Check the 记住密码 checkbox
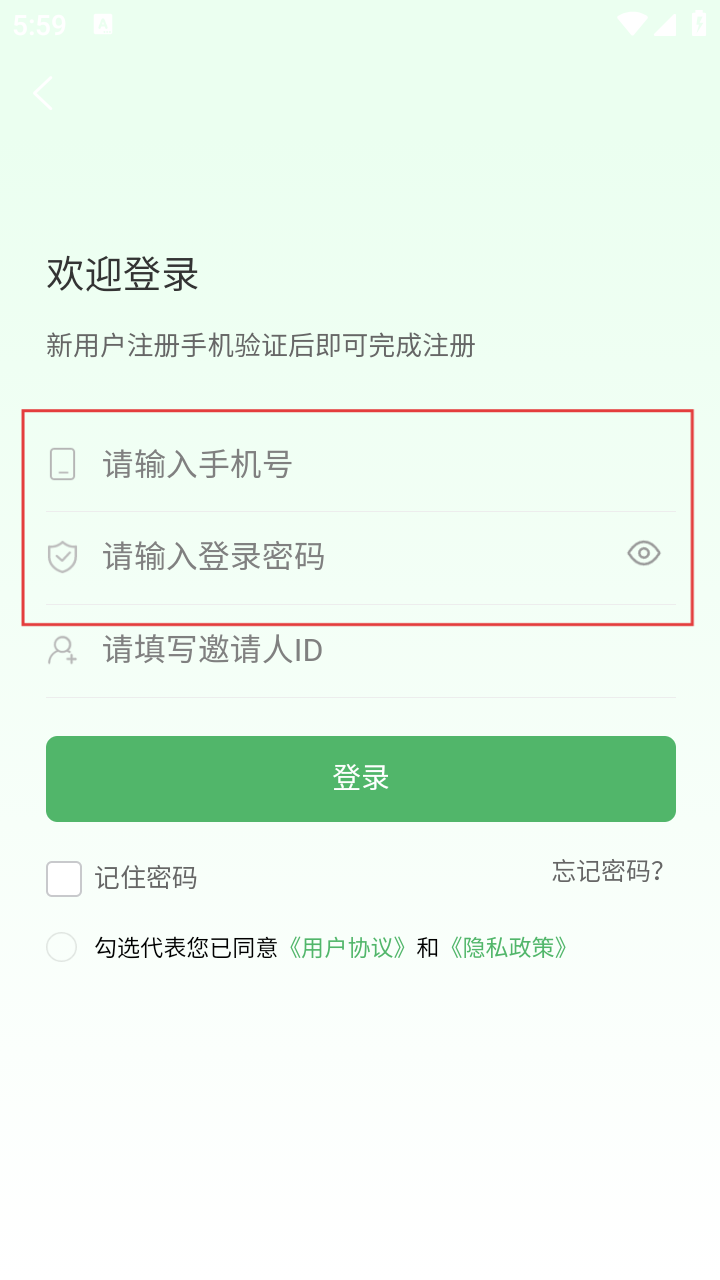 pyautogui.click(x=64, y=879)
